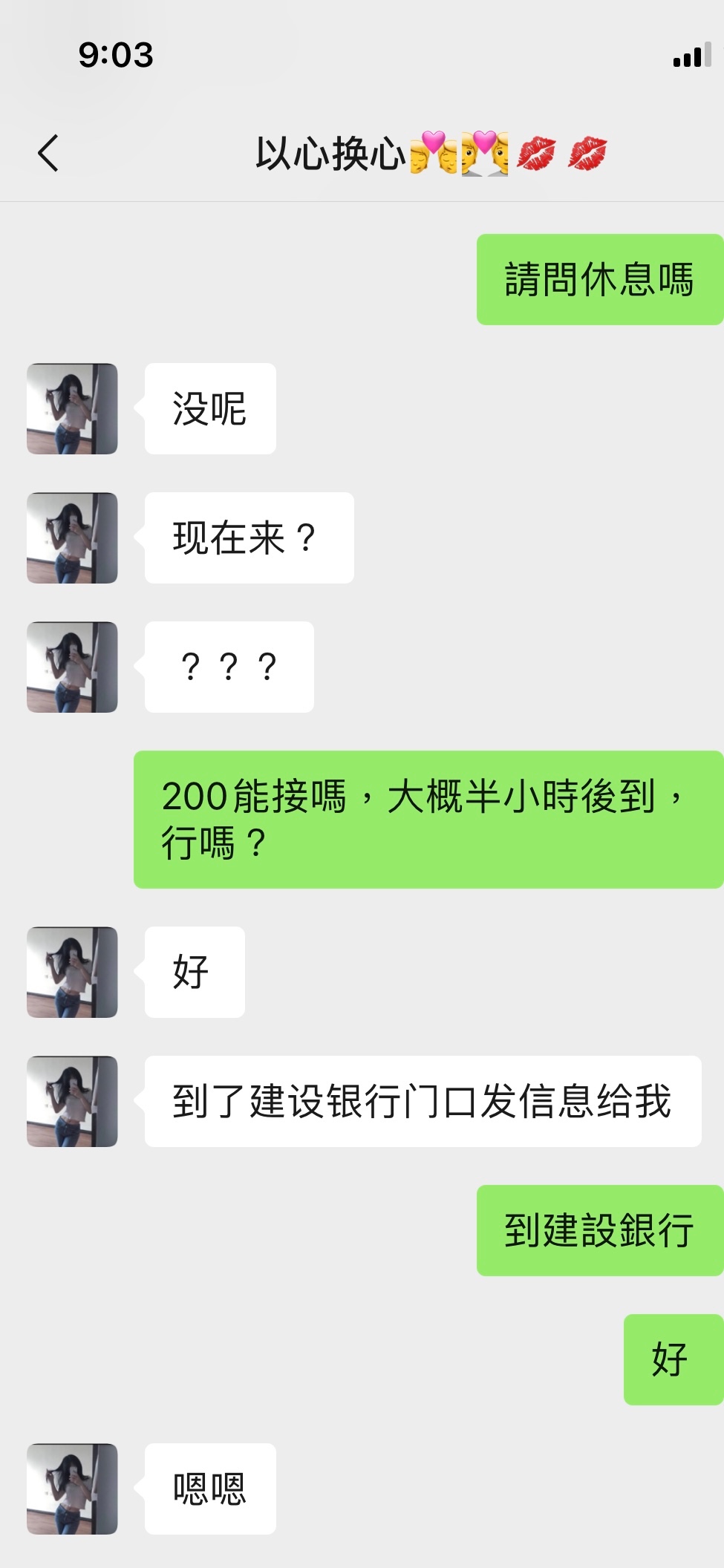Image resolution: width=724 pixels, height=1568 pixels.
Task: Select the green "請問休息嗎" message bubble
Action: 599,281
